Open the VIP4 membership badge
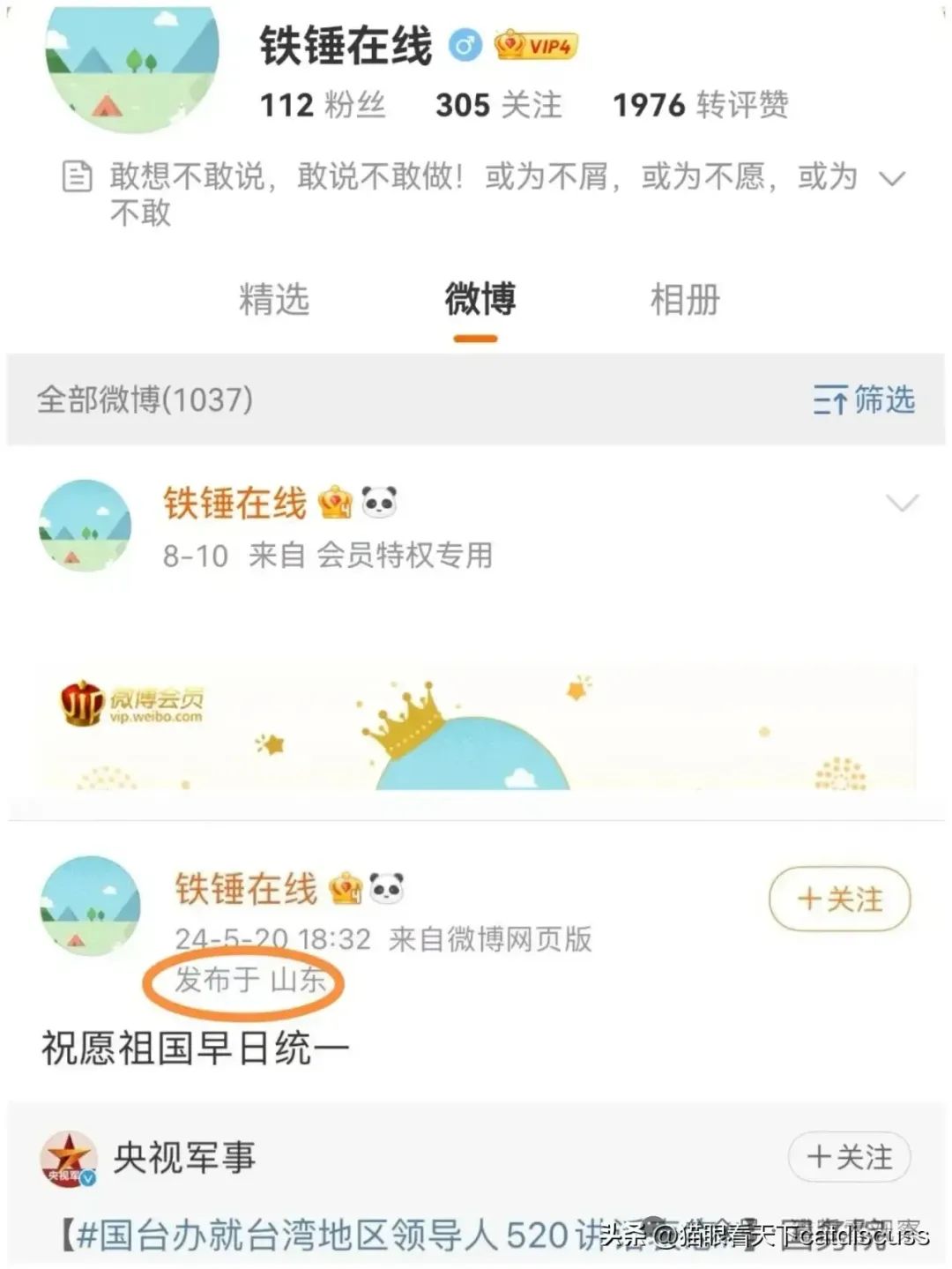952x1269 pixels. [x=536, y=45]
